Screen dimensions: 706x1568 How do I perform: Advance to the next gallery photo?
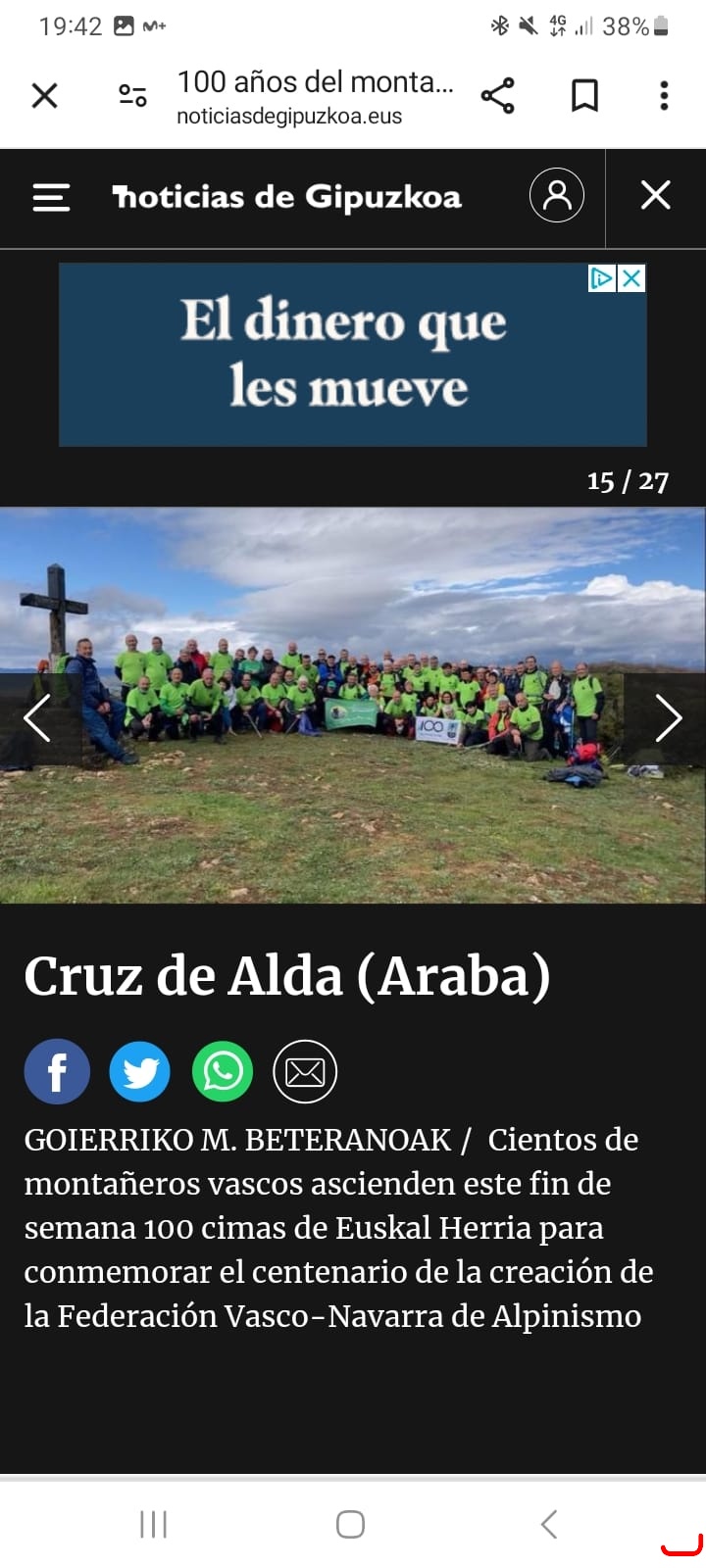(x=668, y=718)
